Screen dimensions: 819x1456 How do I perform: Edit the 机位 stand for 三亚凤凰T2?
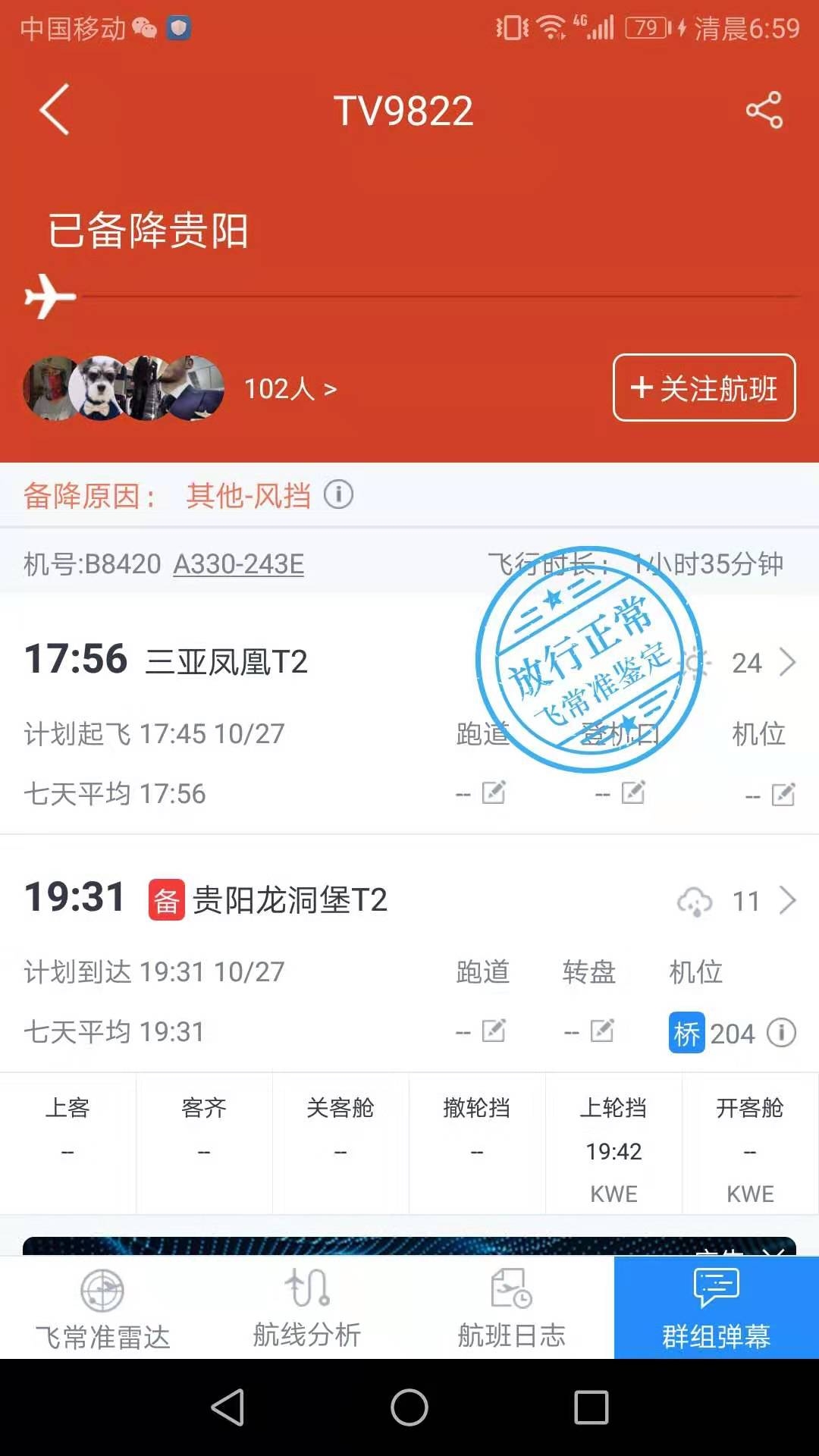[783, 795]
